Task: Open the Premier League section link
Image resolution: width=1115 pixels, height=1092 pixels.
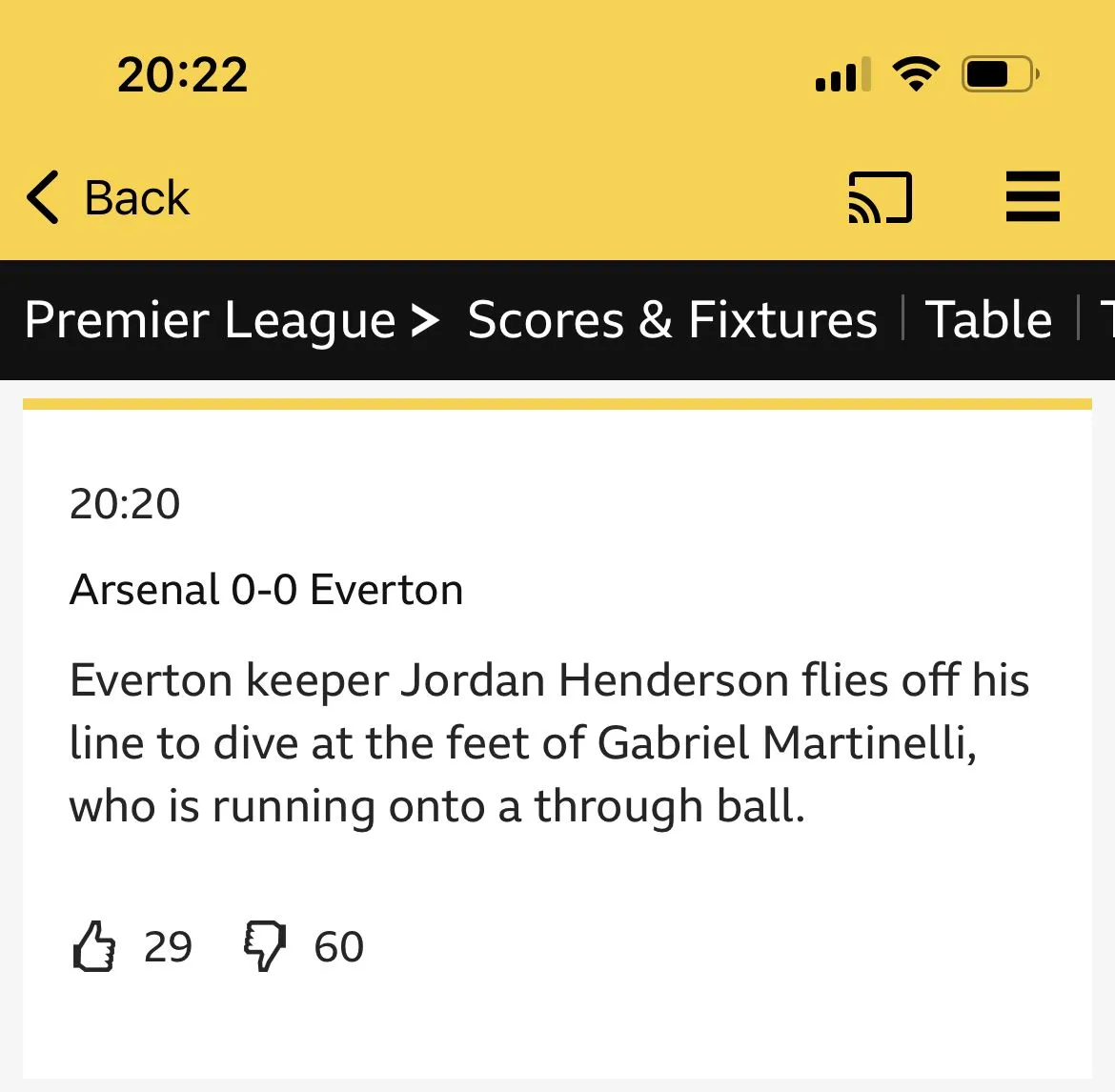Action: tap(210, 320)
